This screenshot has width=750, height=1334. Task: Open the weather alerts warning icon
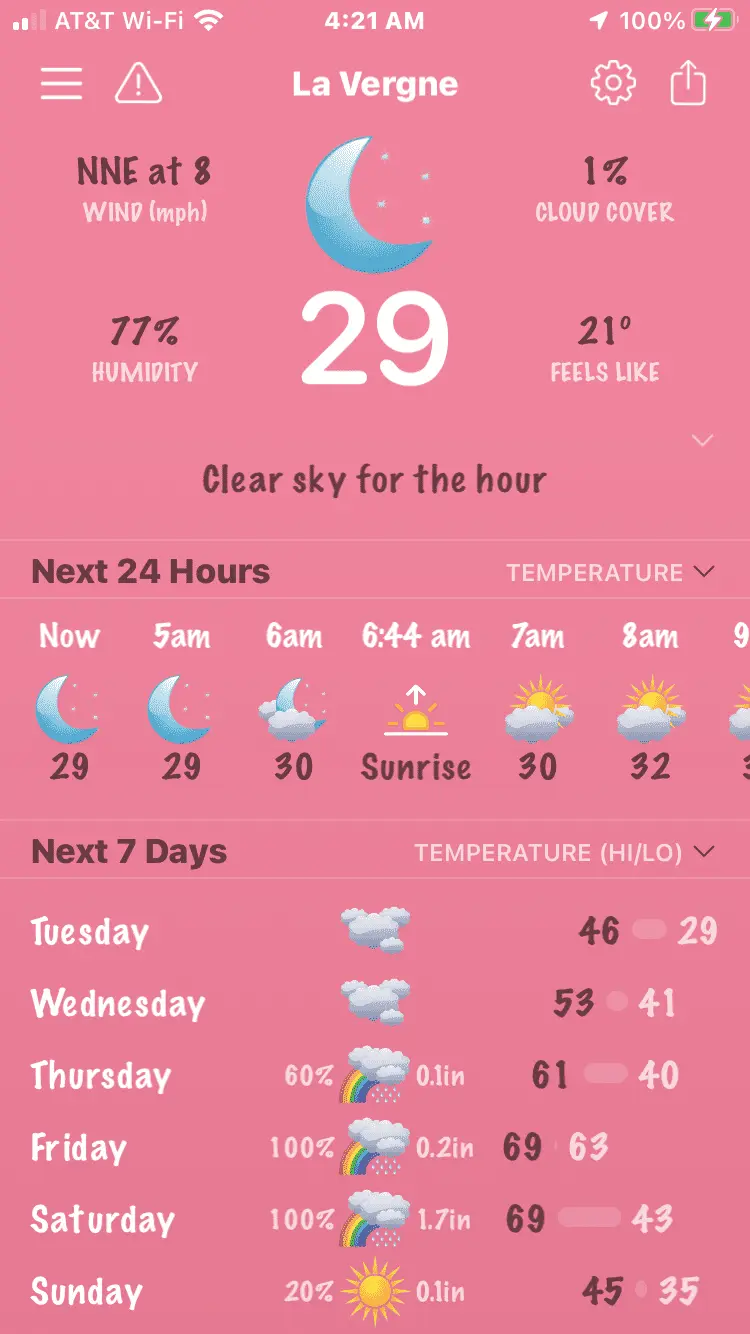[139, 84]
